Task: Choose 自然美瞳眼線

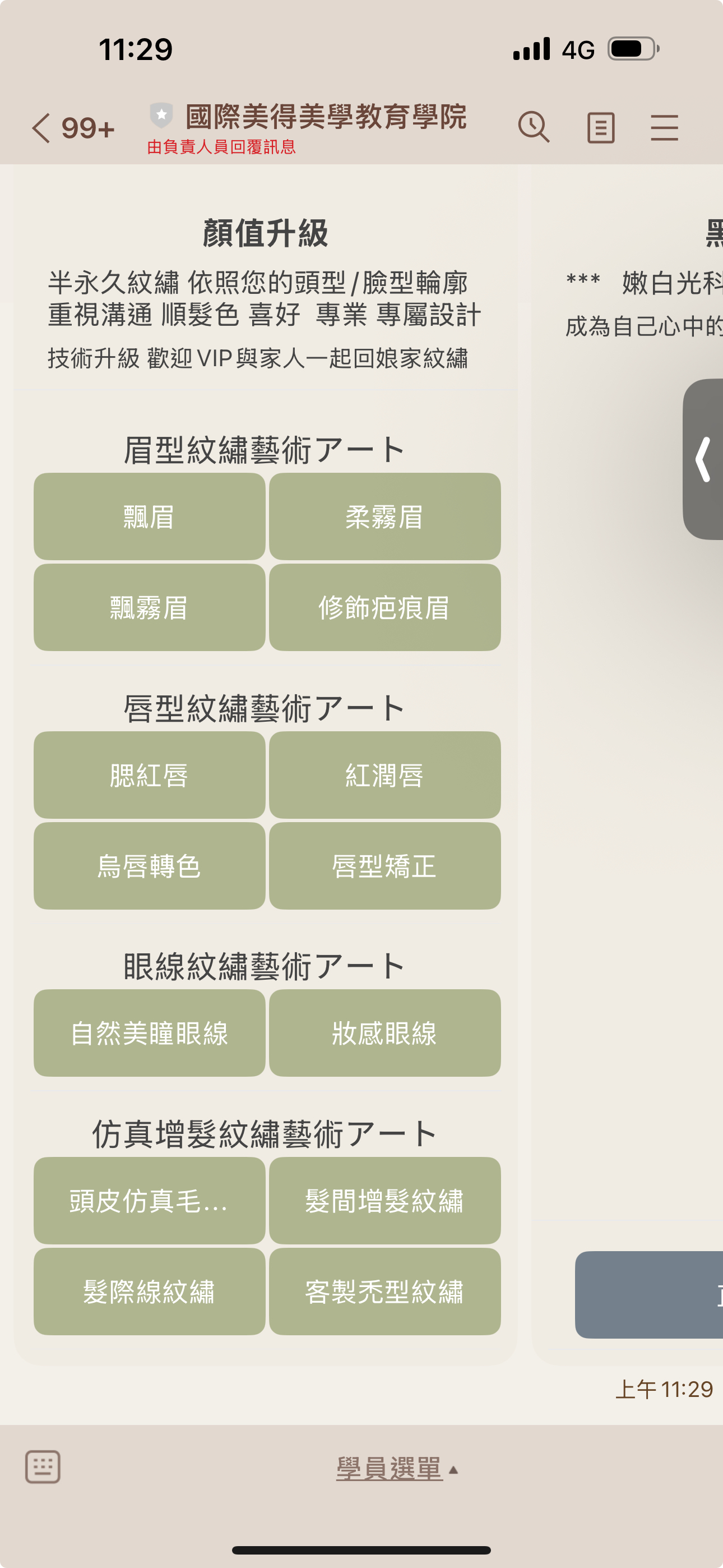Action: [149, 1033]
